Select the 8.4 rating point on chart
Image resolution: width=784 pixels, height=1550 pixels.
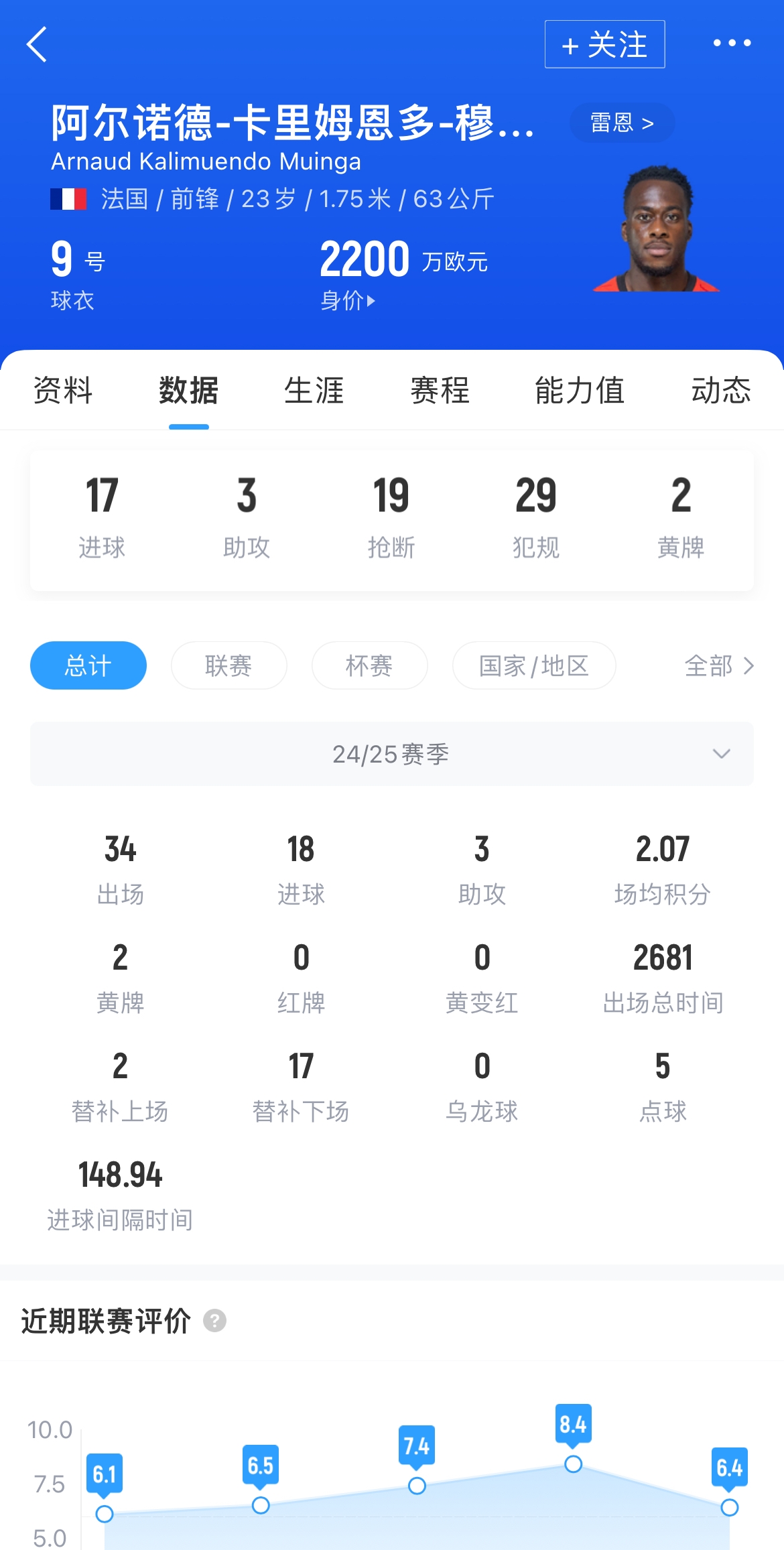tap(573, 1464)
